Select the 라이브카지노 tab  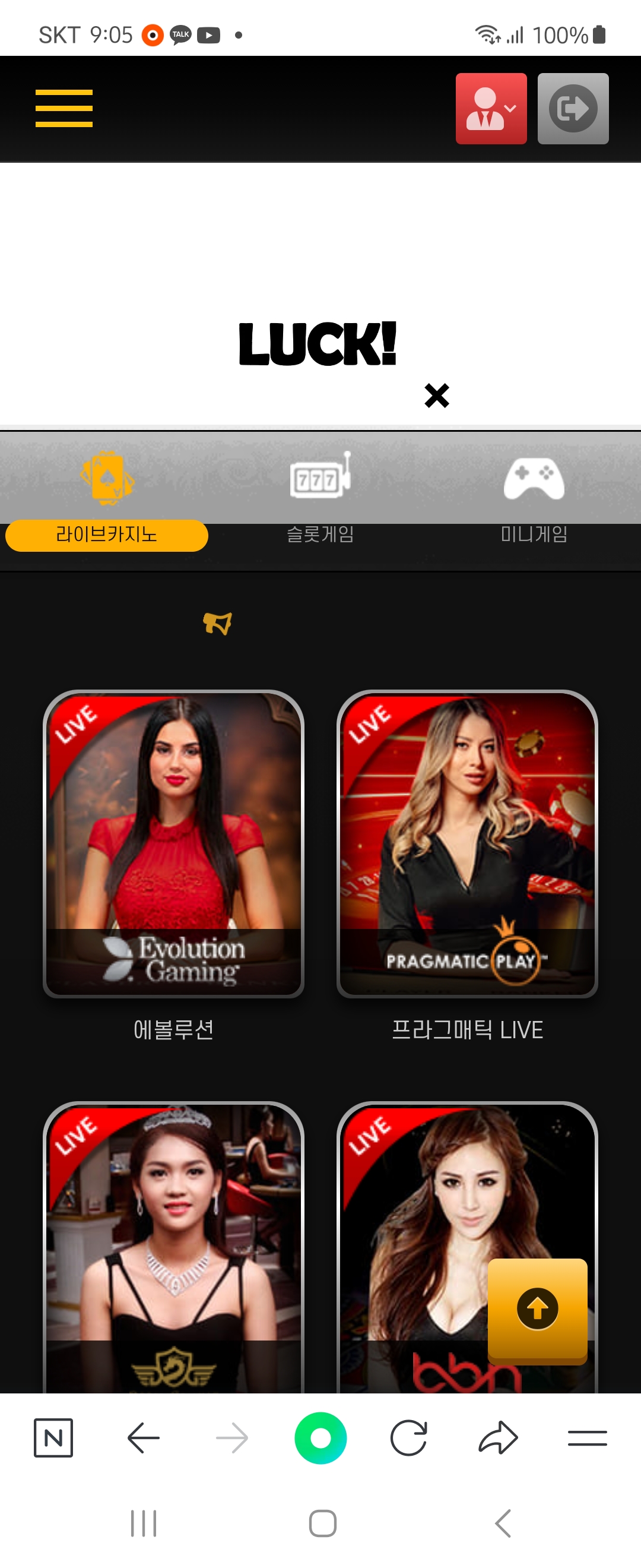click(x=107, y=535)
